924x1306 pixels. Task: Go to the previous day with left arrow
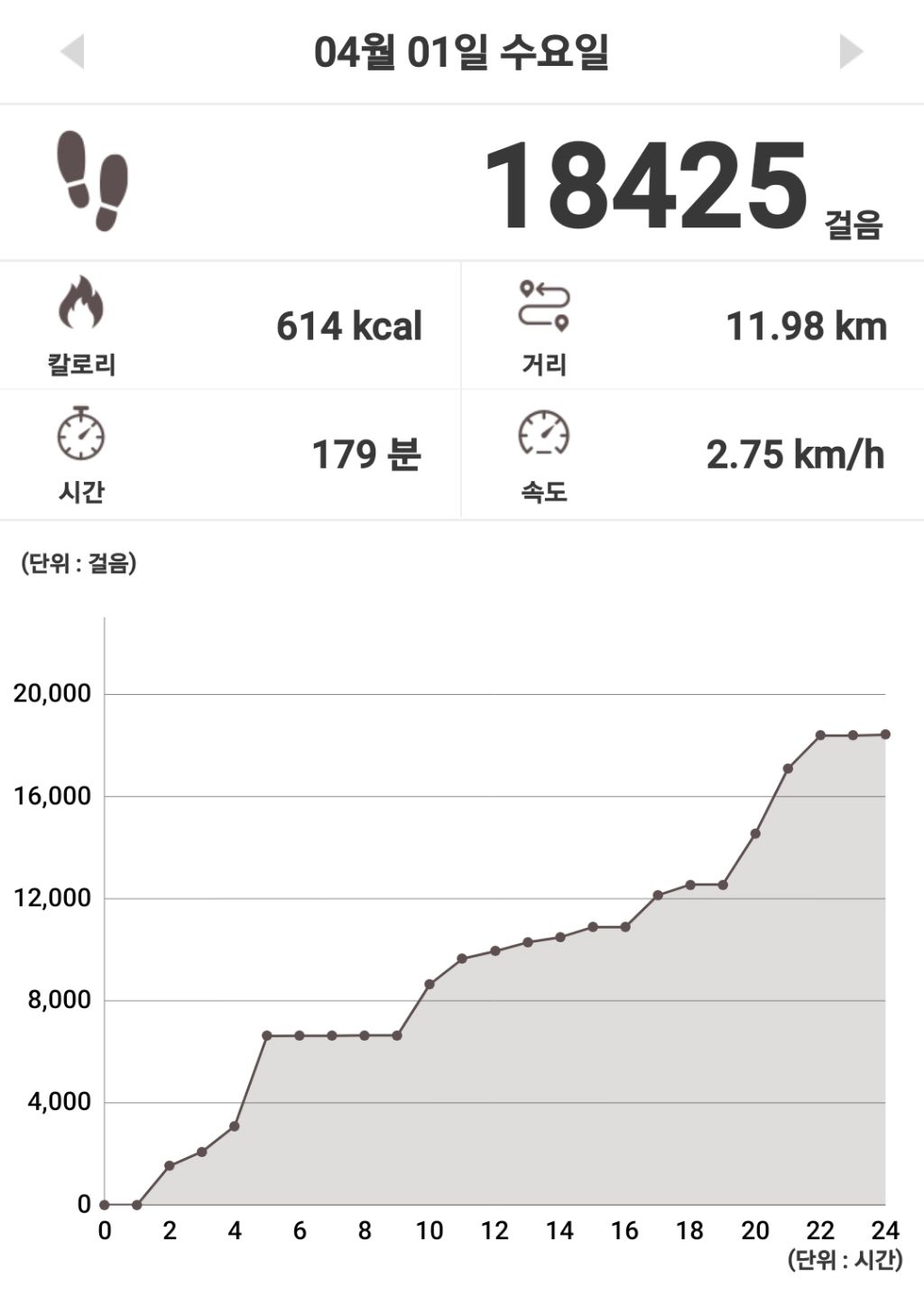point(73,51)
